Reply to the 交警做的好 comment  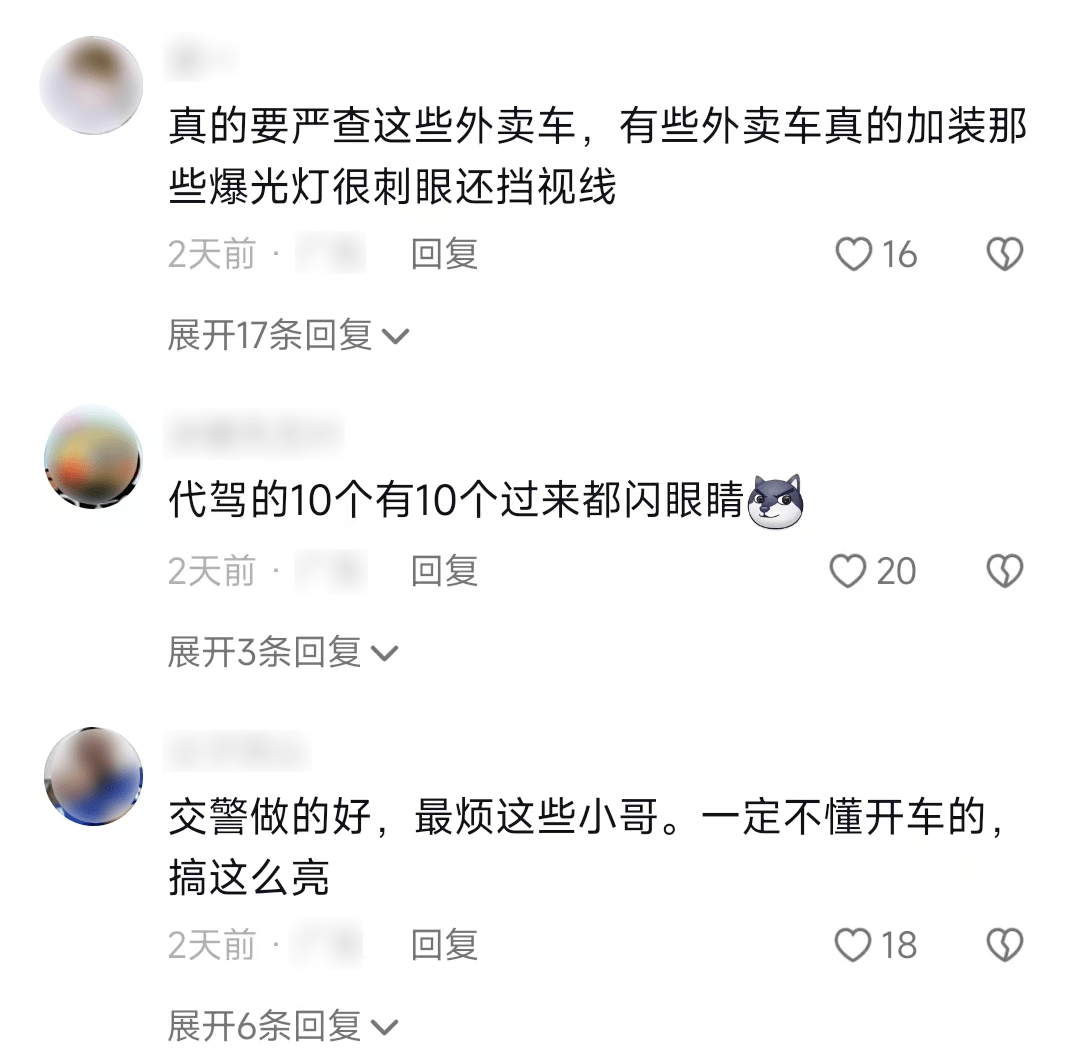pyautogui.click(x=444, y=945)
